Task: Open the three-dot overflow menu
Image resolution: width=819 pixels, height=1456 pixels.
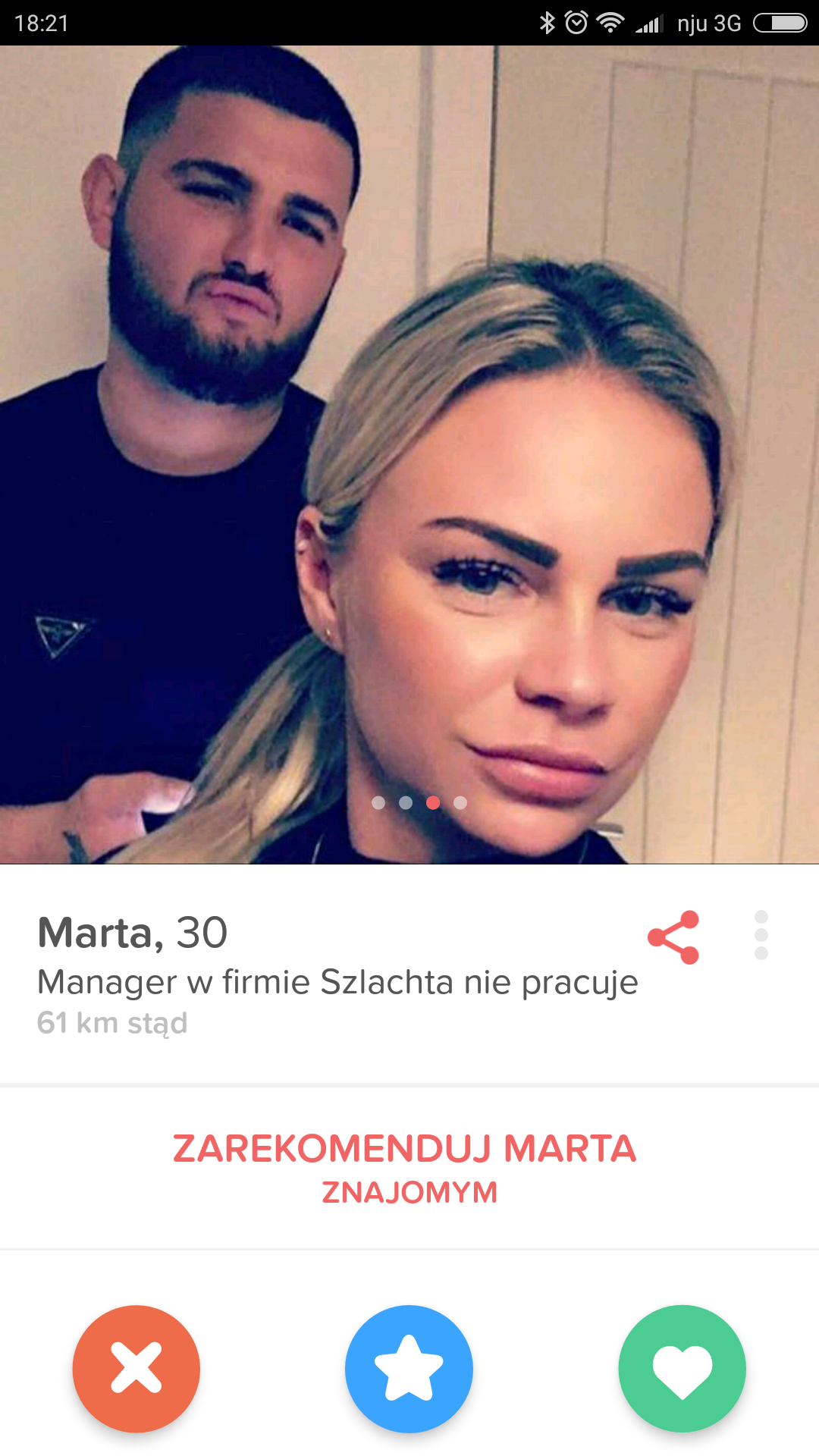Action: 761,935
